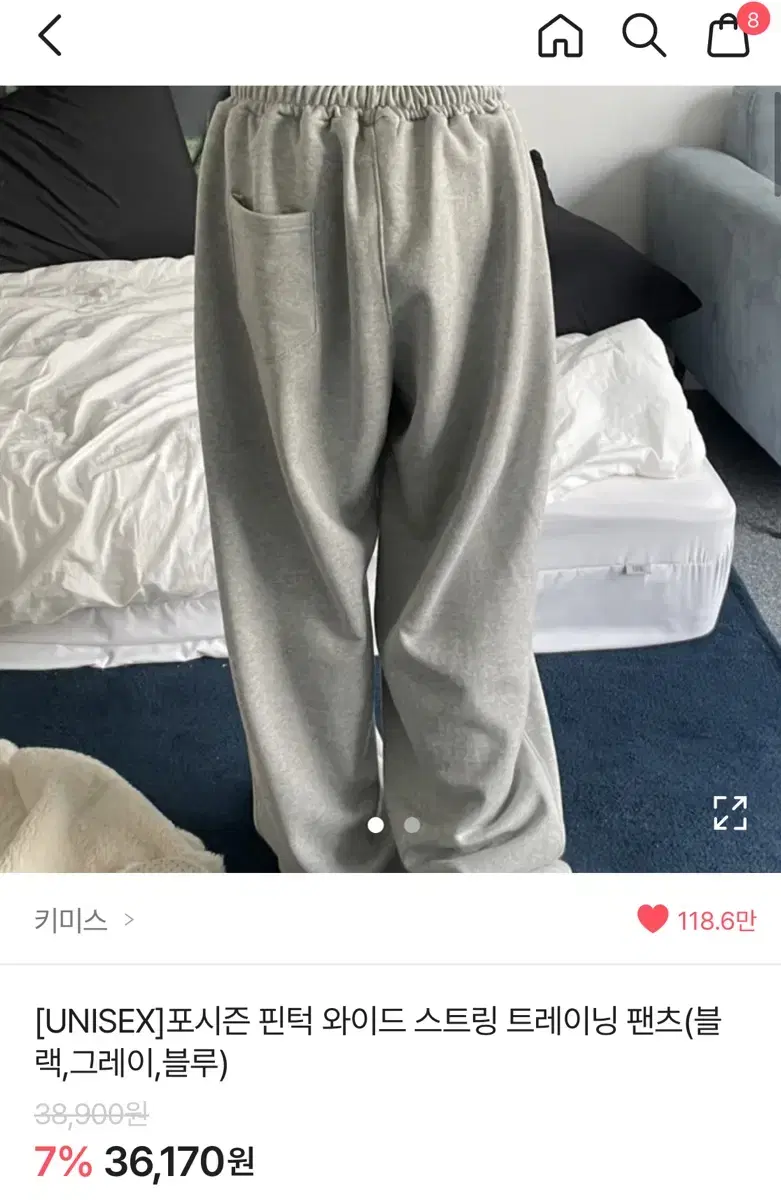Open the shopping bag cart icon
The height and width of the screenshot is (1200, 781).
tap(730, 40)
